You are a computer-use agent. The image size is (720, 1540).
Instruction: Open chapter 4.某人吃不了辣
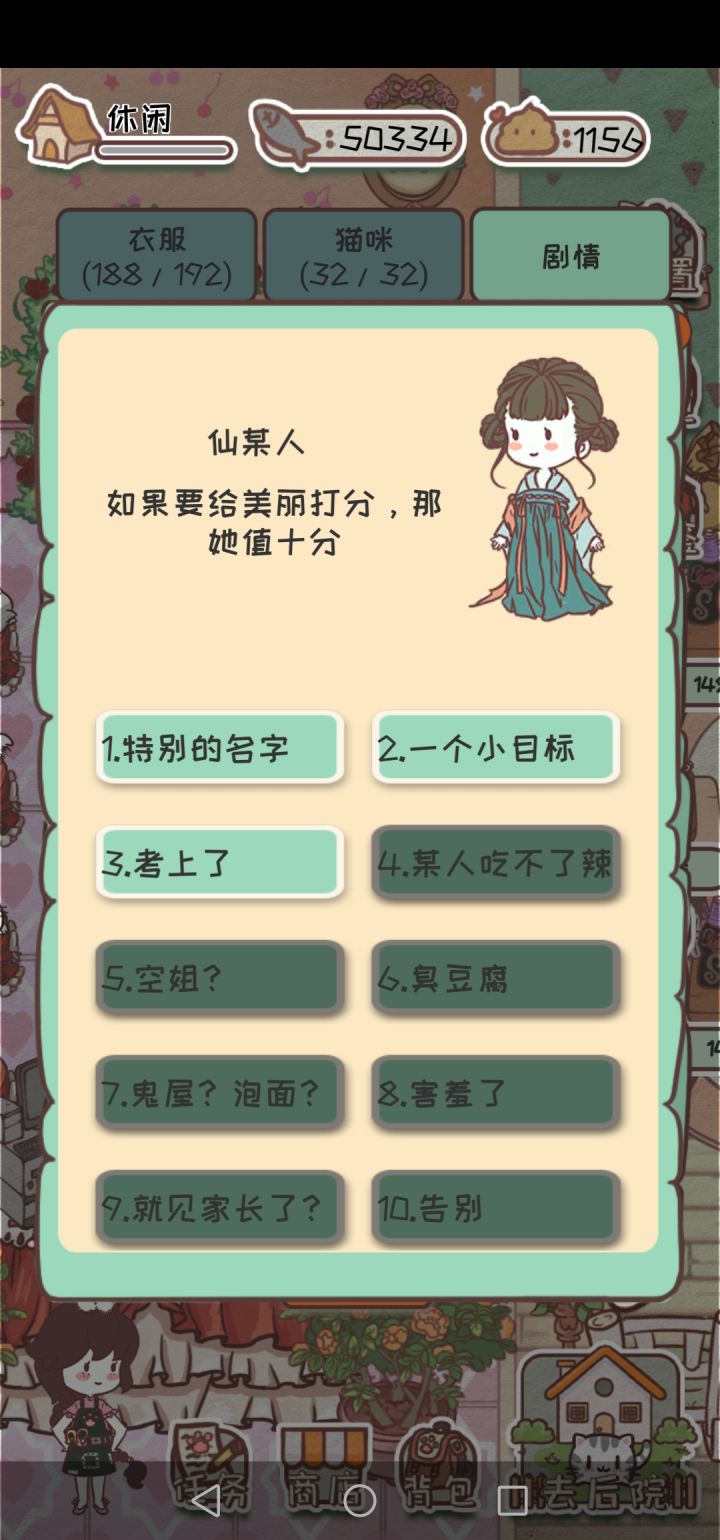click(495, 863)
